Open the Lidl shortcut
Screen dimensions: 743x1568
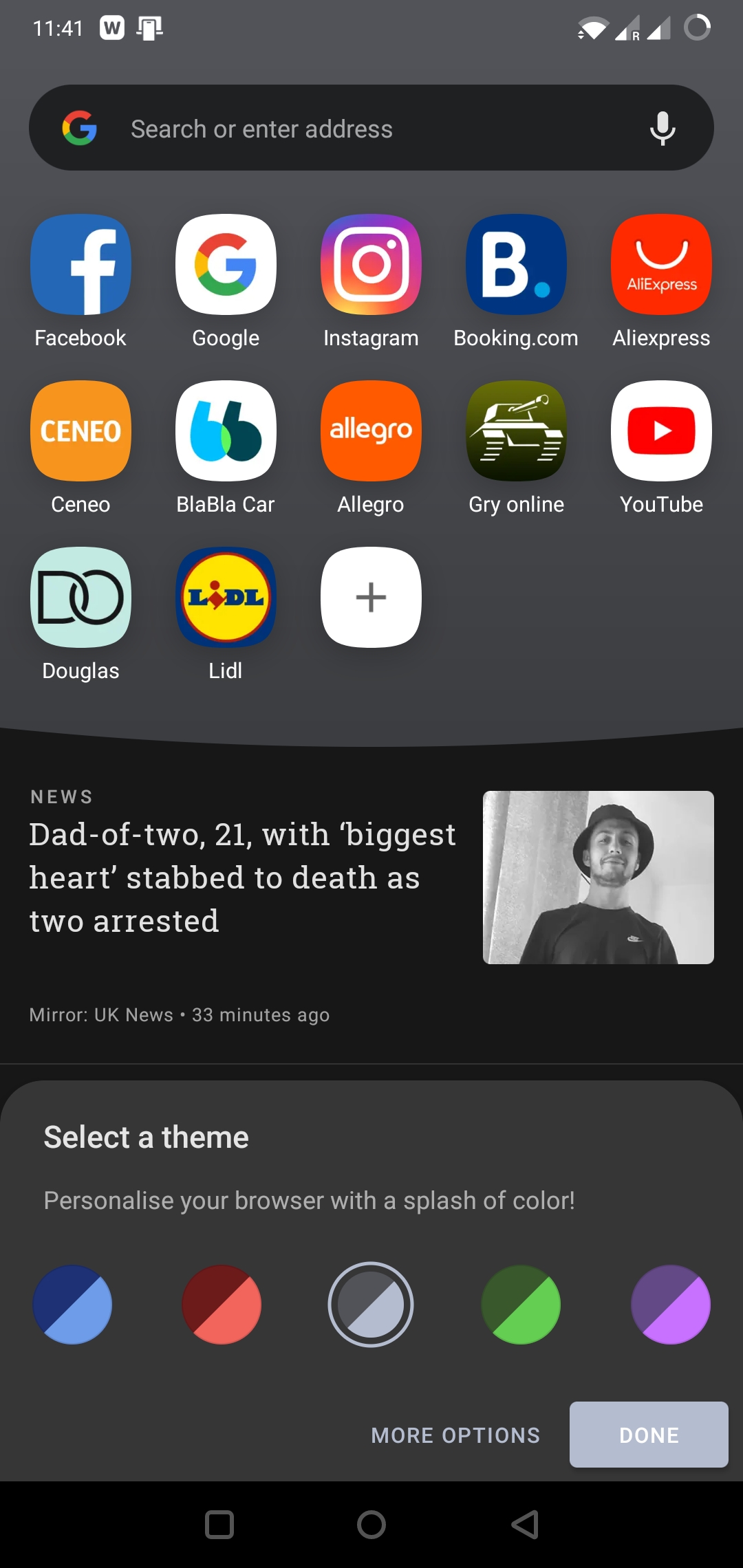pyautogui.click(x=226, y=598)
